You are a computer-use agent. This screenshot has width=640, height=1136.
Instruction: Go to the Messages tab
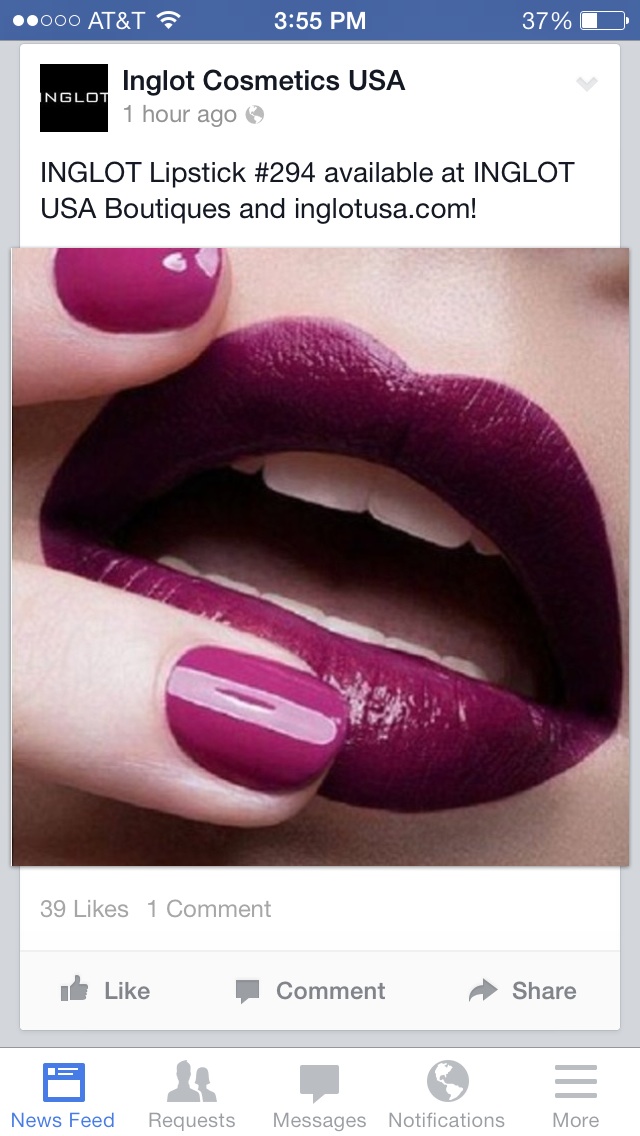click(x=319, y=1095)
